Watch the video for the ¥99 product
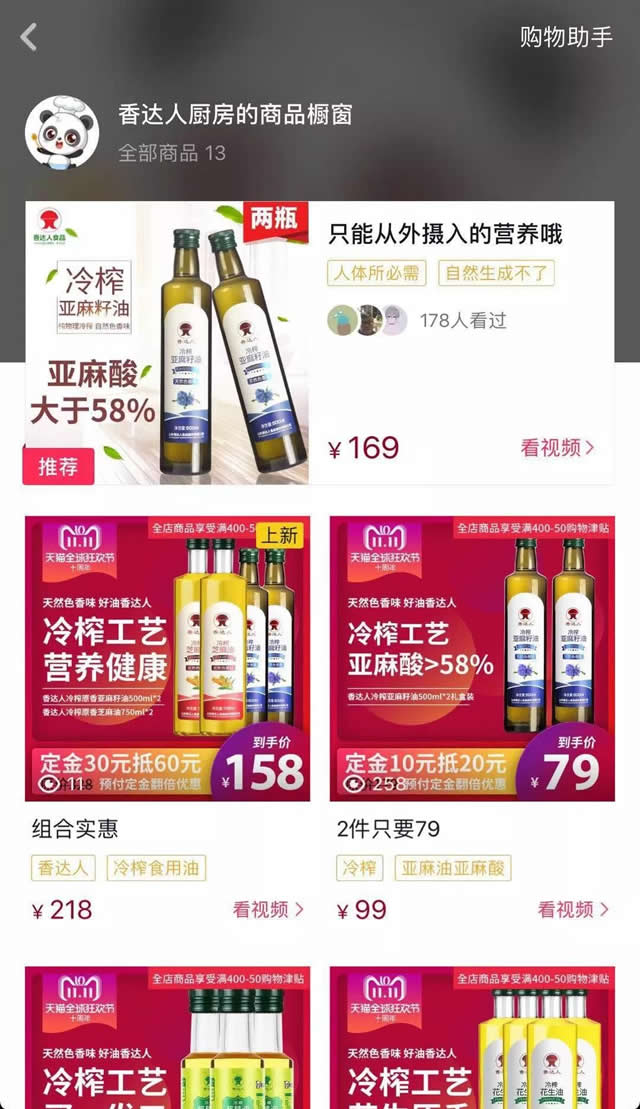 [573, 909]
